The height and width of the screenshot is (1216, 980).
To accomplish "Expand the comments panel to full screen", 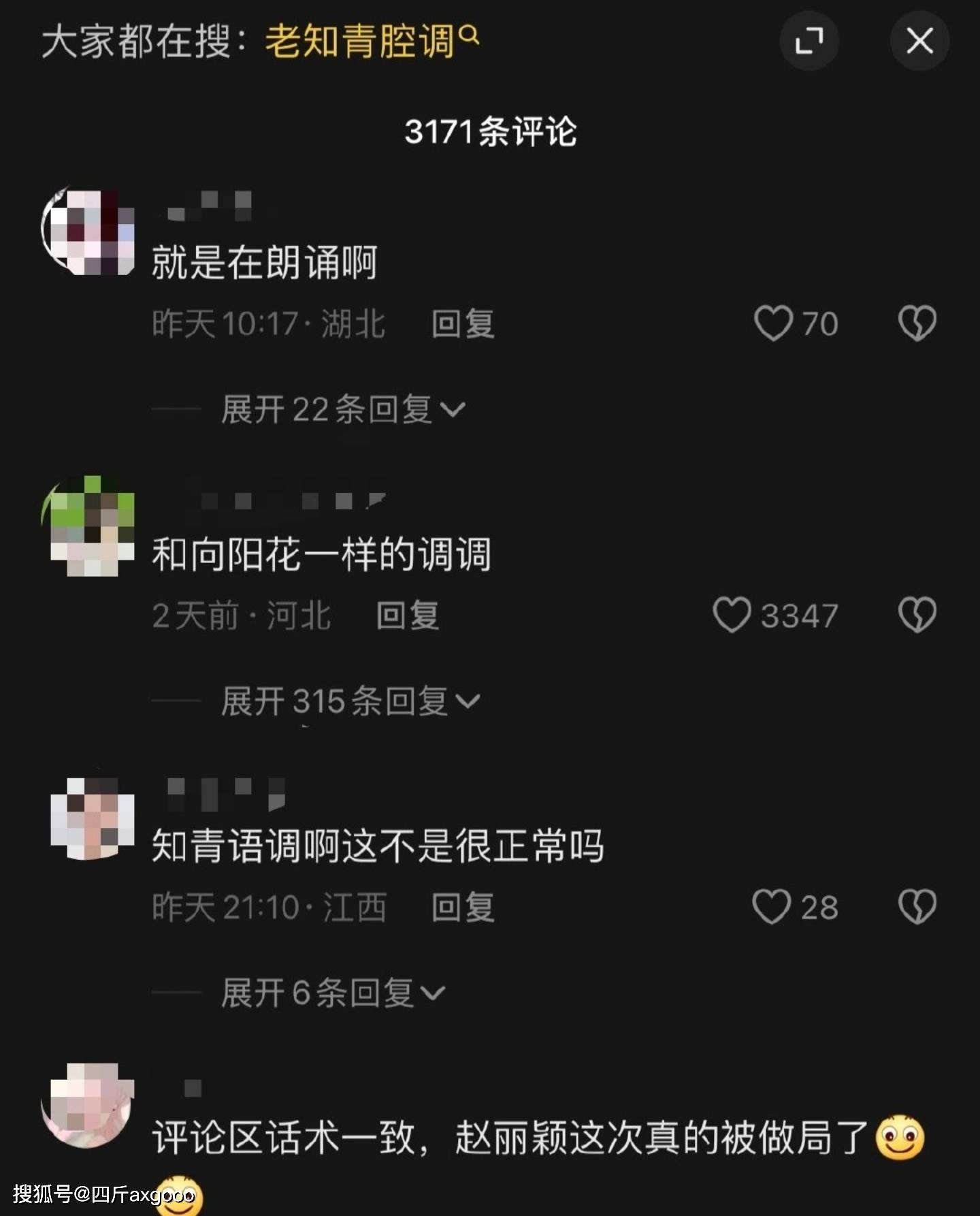I will tap(808, 41).
